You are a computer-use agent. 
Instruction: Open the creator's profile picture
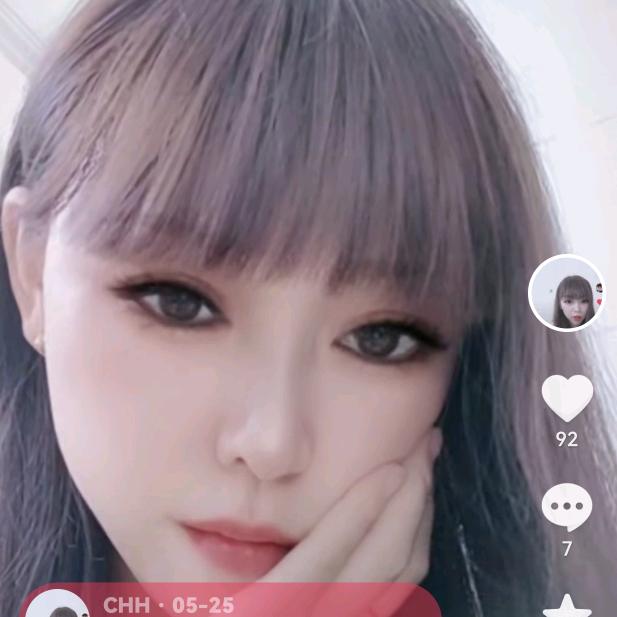[x=567, y=293]
